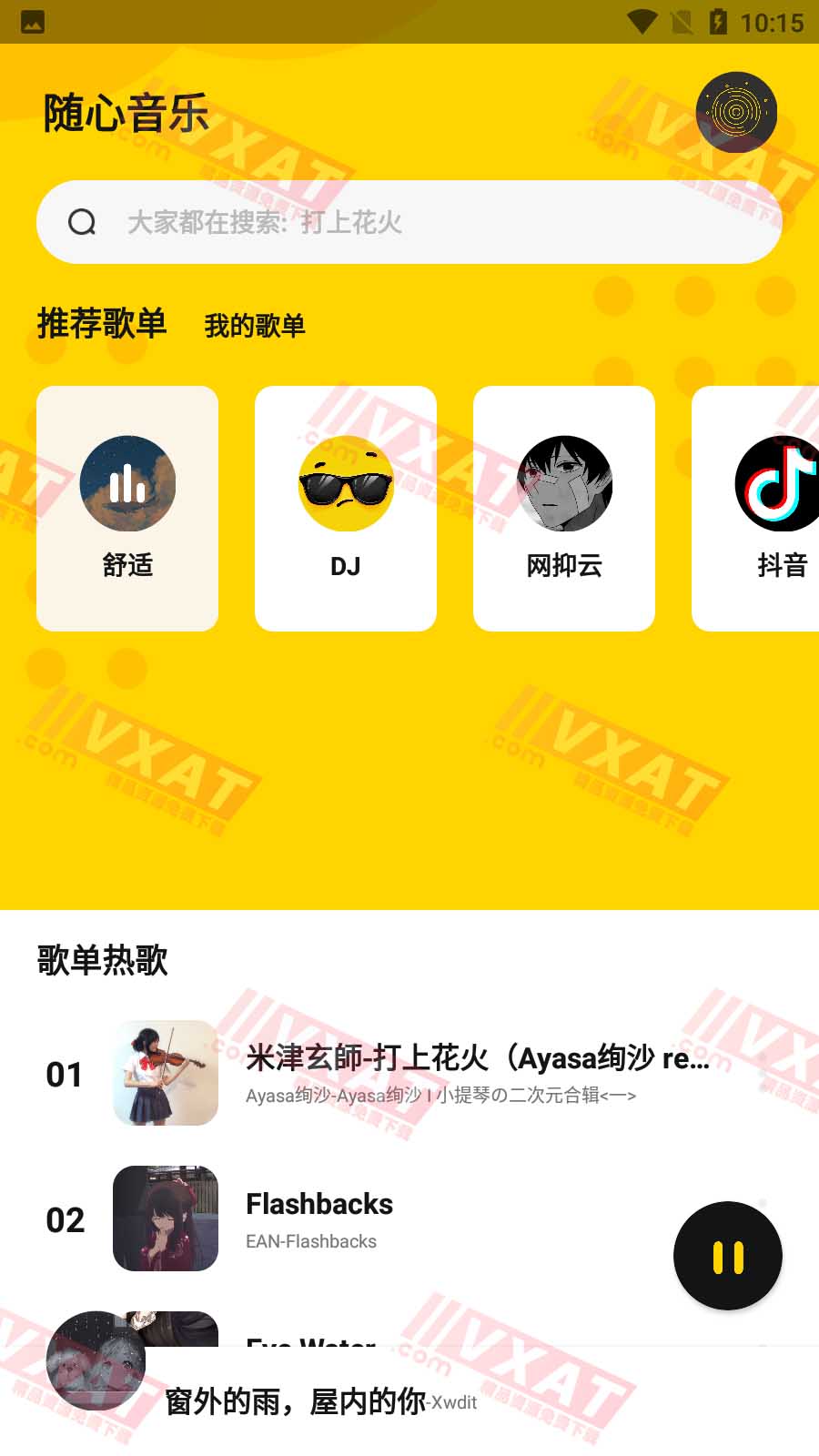Viewport: 819px width, 1456px height.
Task: Select the 推荐歌单 tab
Action: pos(102,324)
